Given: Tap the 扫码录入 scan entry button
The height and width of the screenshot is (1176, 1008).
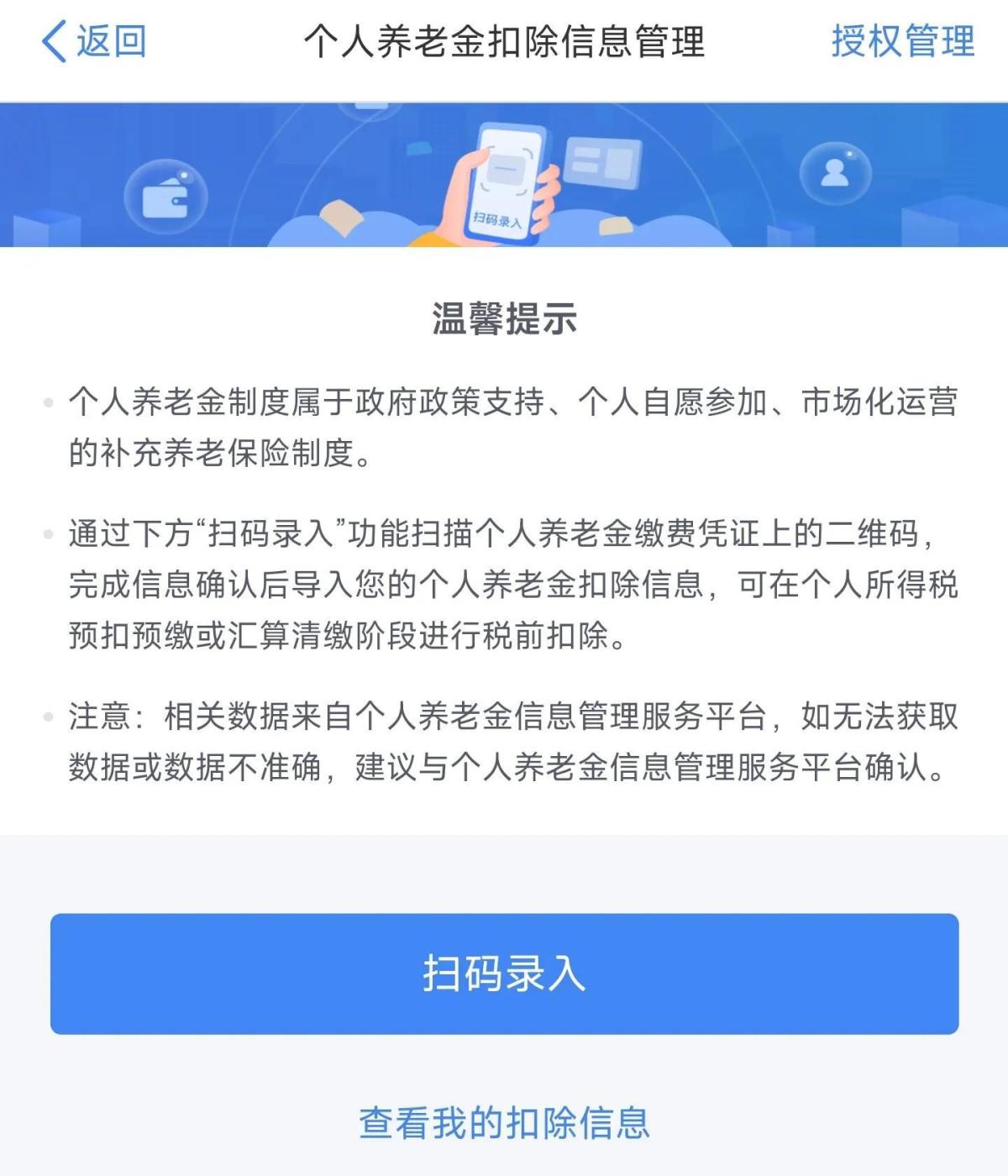Looking at the screenshot, I should (x=504, y=974).
